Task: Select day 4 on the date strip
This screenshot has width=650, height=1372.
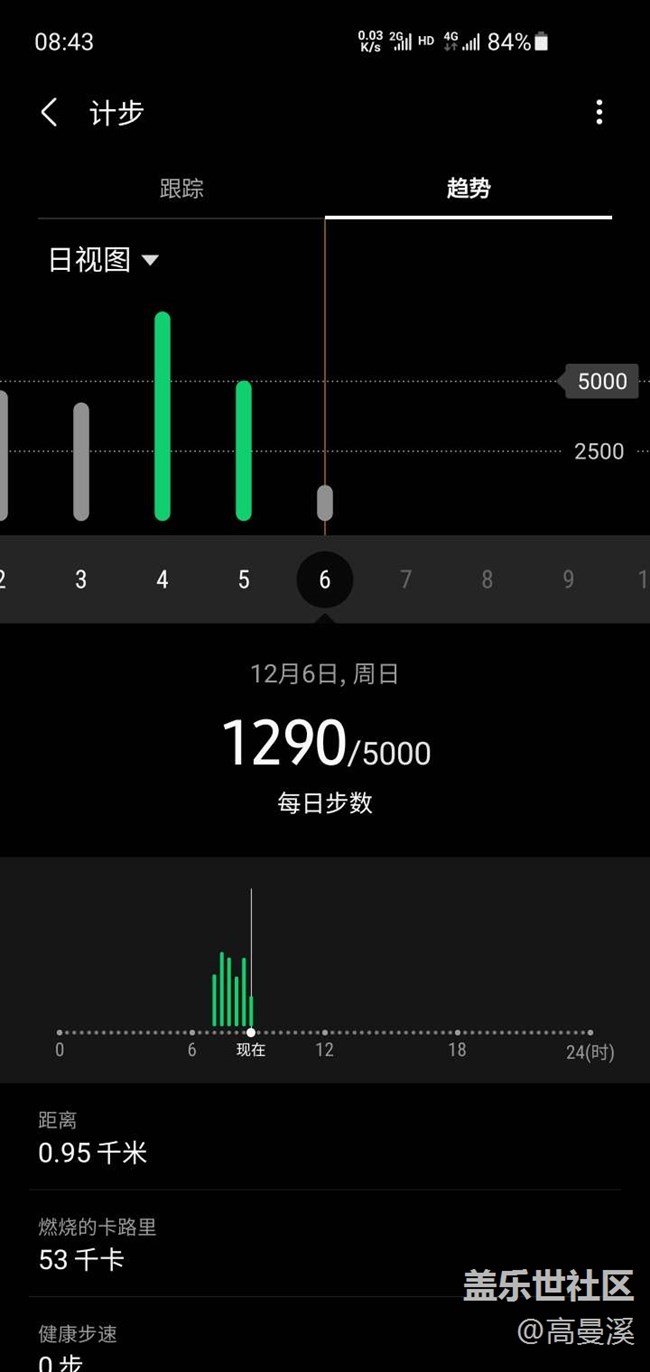Action: point(162,580)
